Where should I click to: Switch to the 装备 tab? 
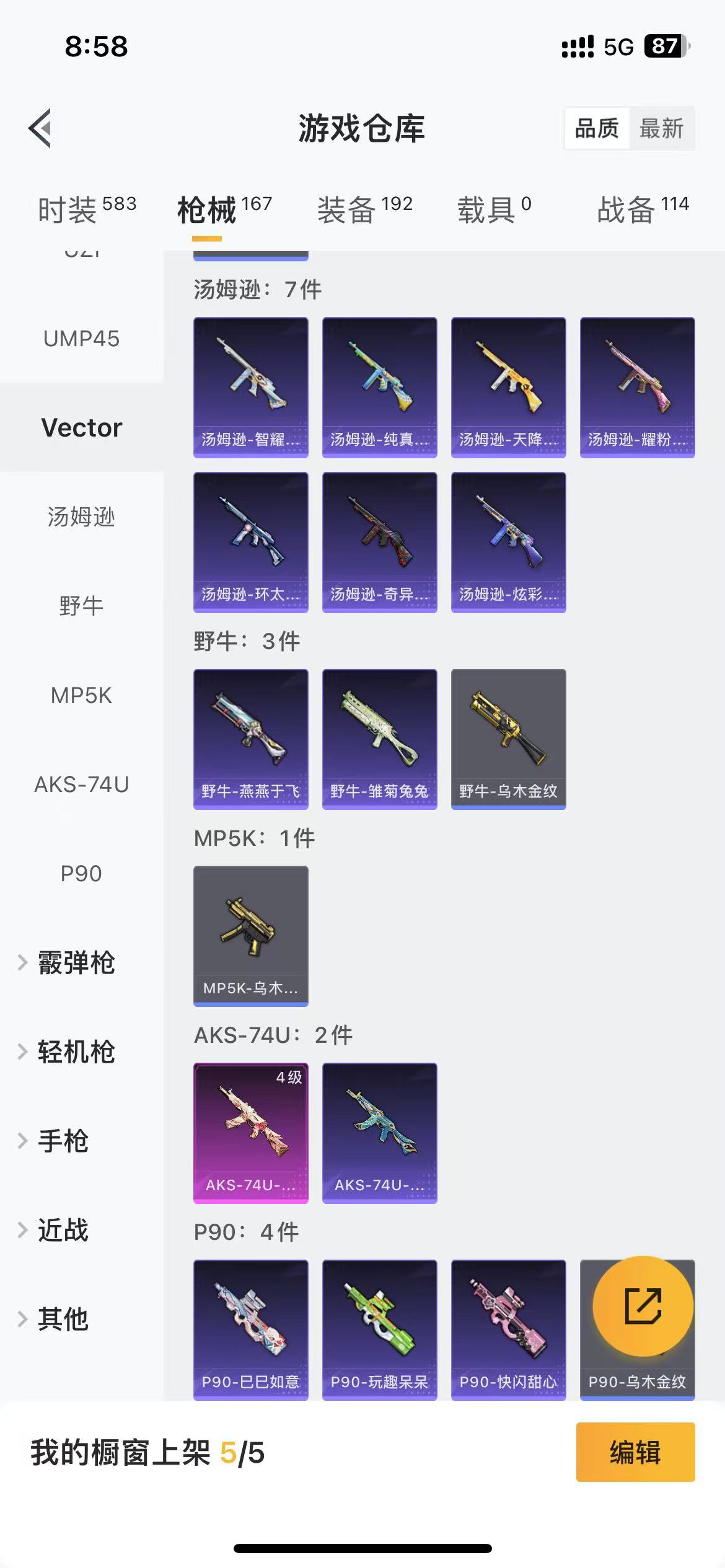click(x=364, y=209)
